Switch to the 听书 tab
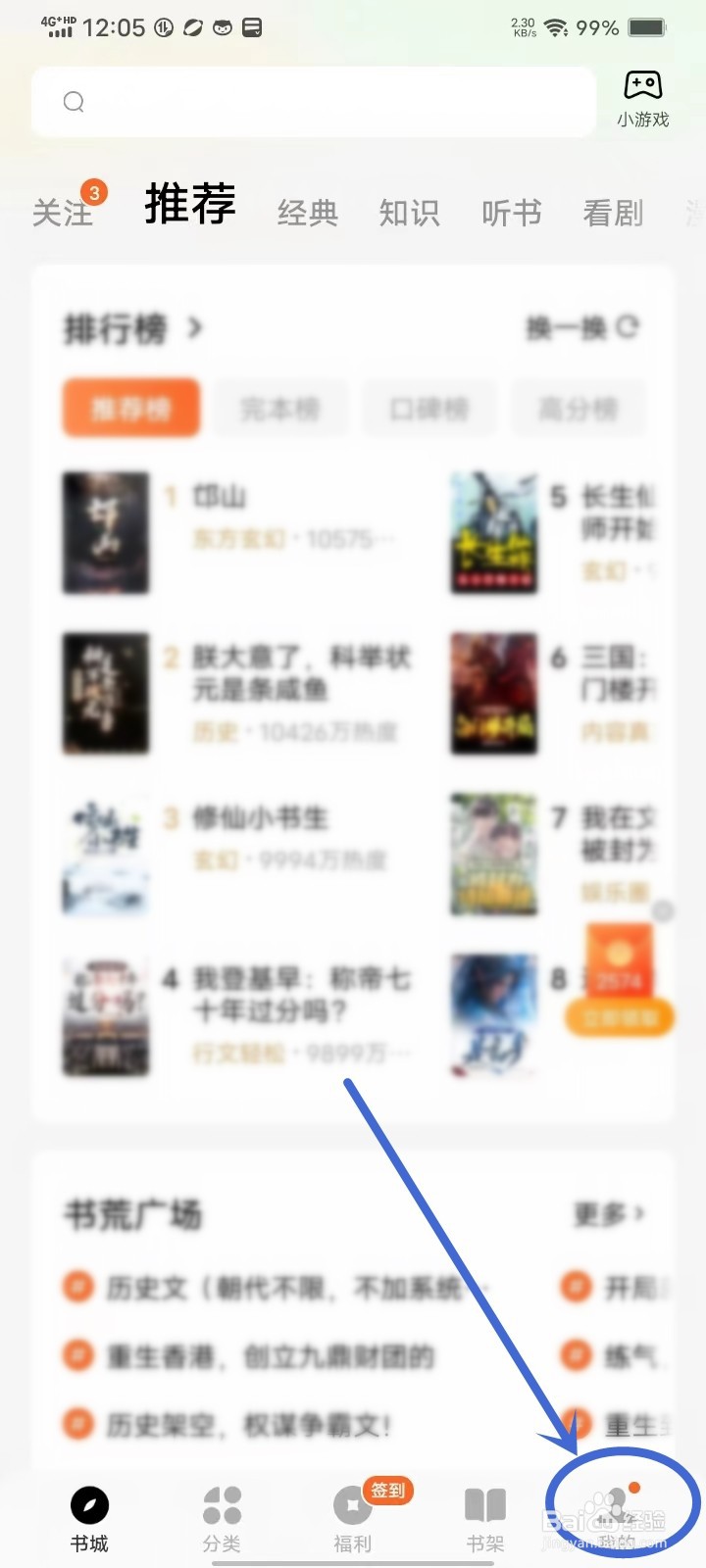This screenshot has height=1568, width=706. coord(511,215)
